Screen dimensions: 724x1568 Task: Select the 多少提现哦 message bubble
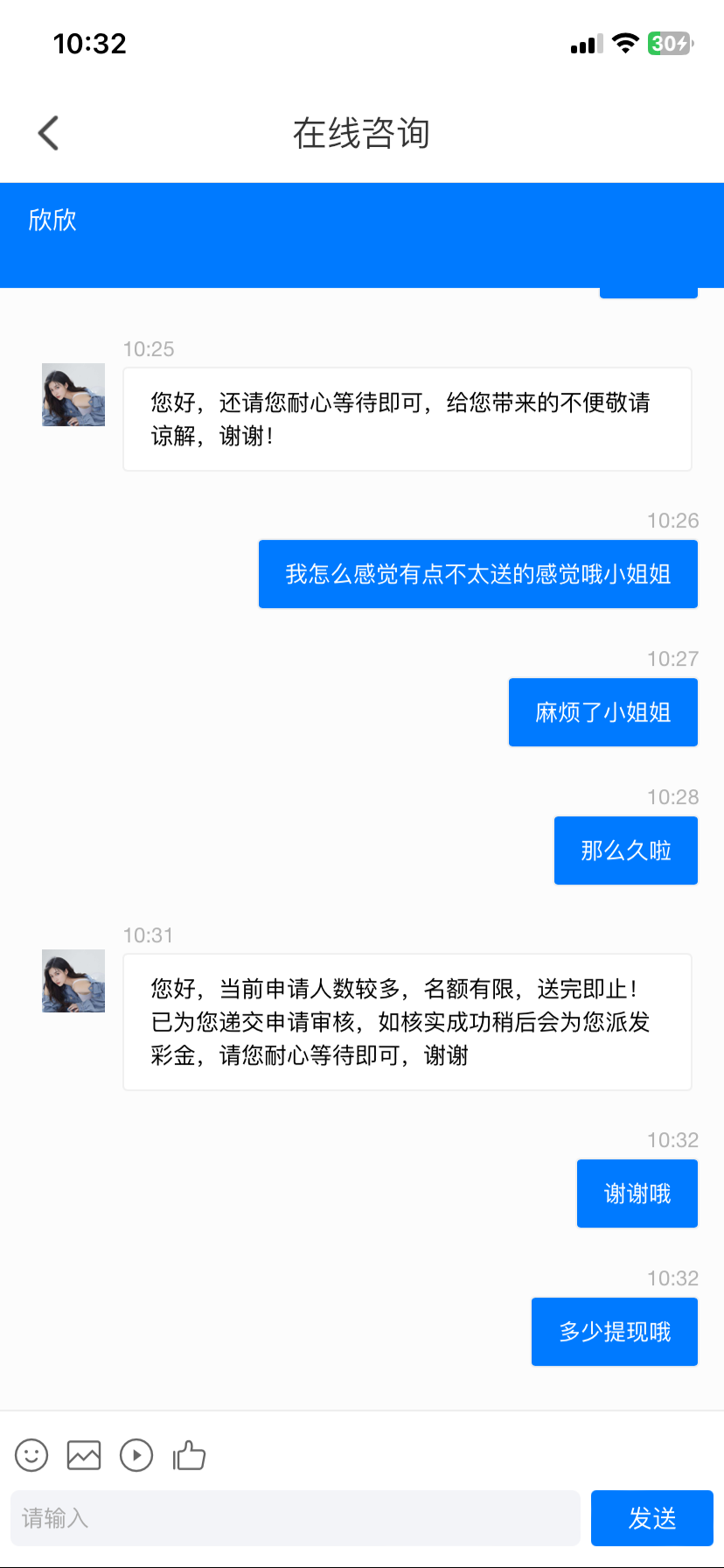click(x=614, y=1331)
